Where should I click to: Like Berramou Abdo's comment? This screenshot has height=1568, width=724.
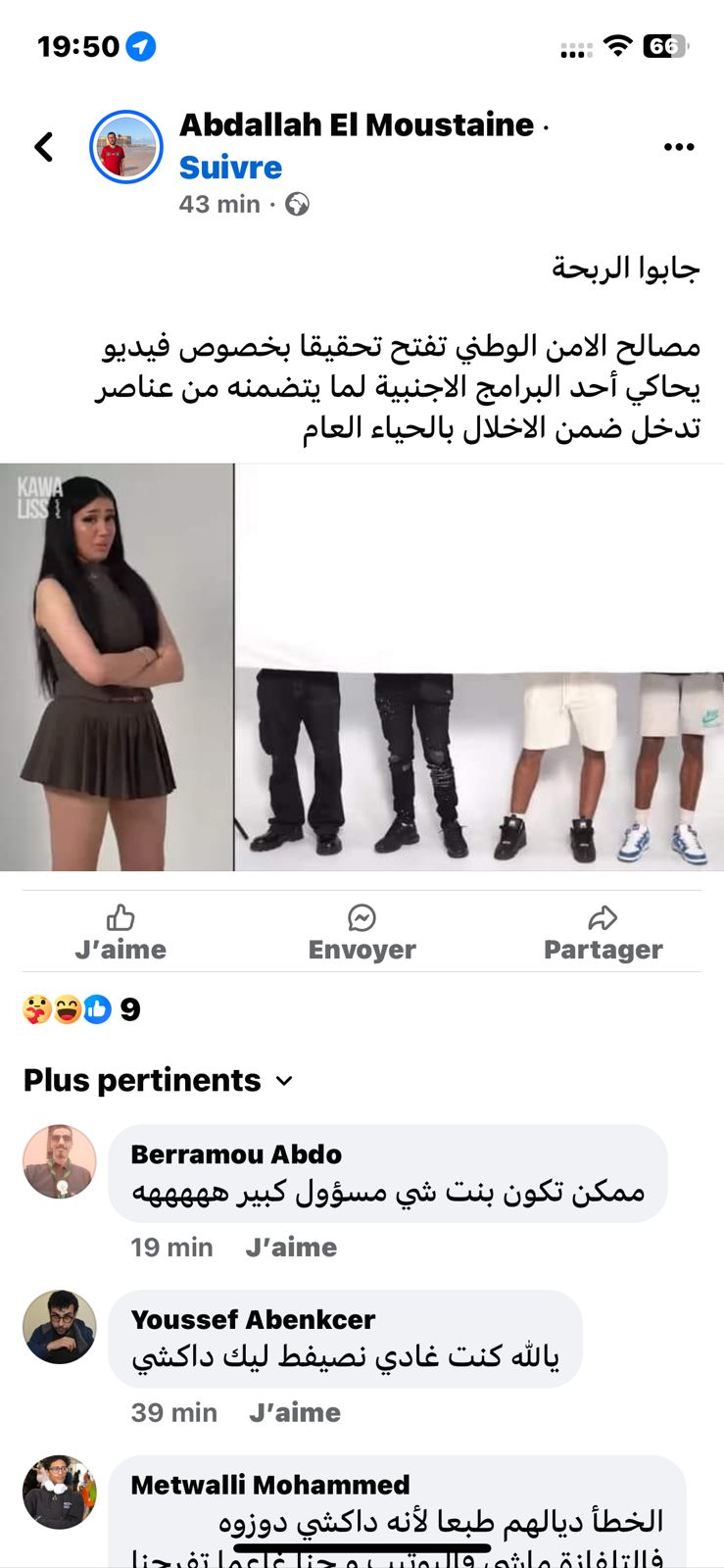pos(291,1247)
